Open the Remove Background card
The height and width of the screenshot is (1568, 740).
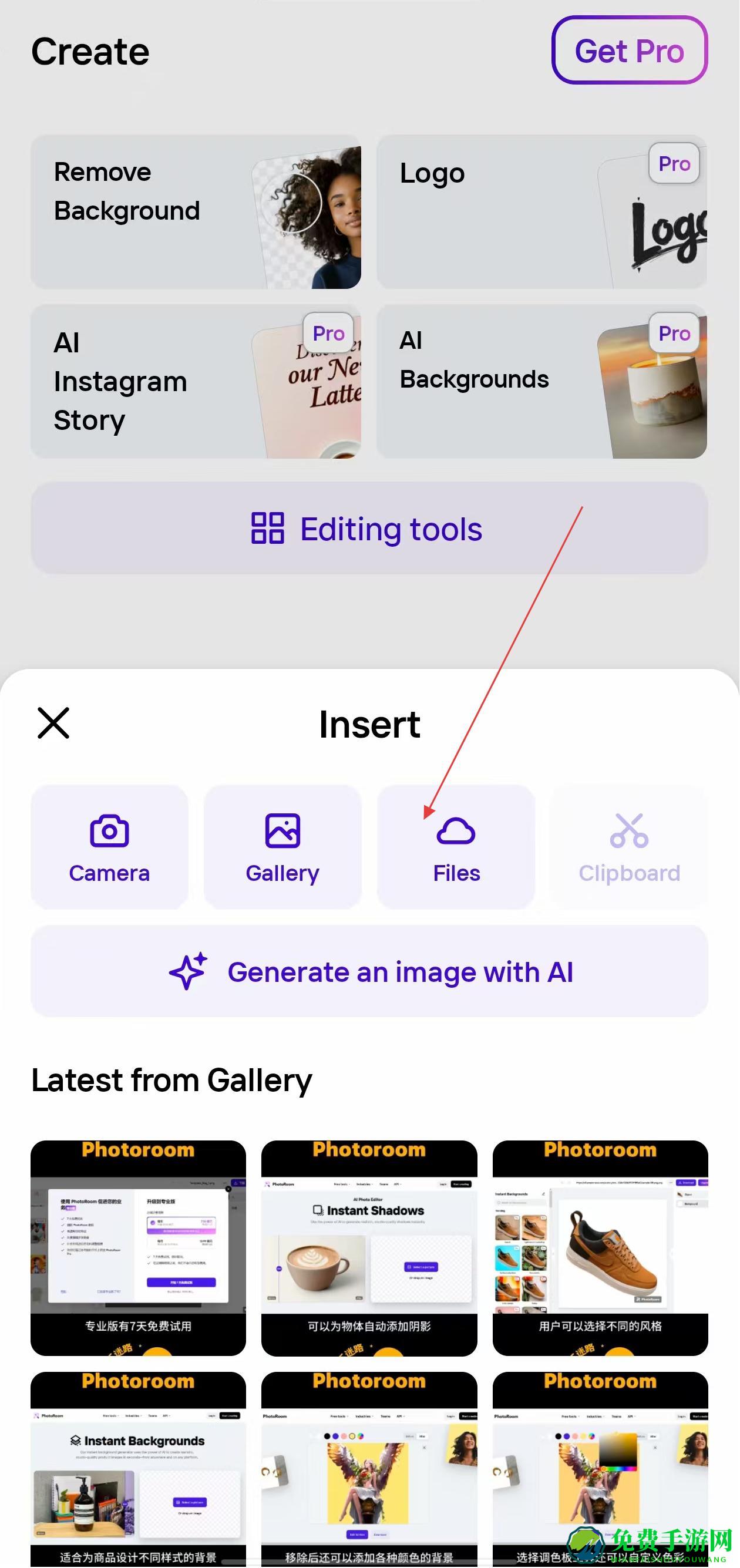pos(196,211)
